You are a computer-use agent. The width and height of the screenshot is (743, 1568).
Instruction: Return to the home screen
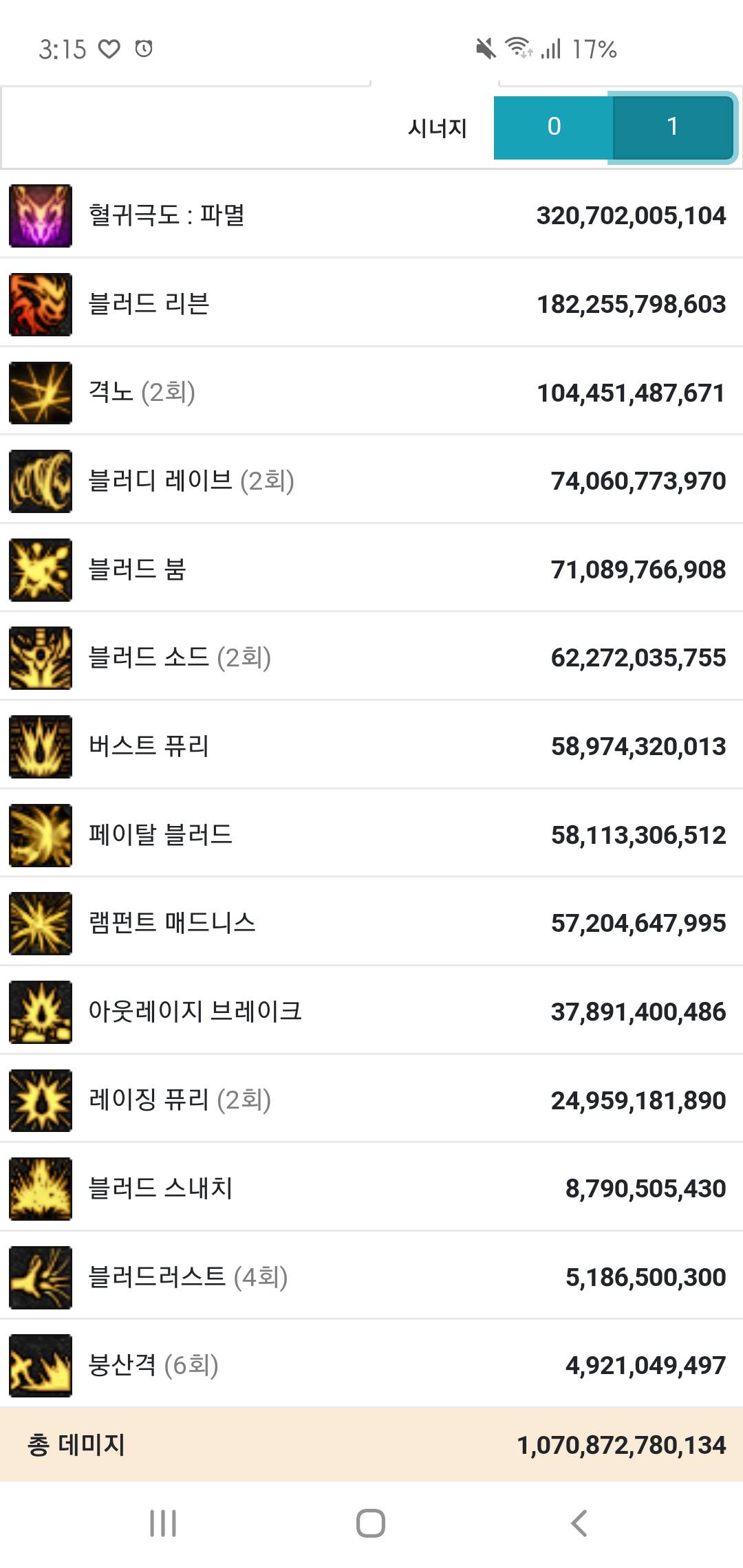[371, 1523]
